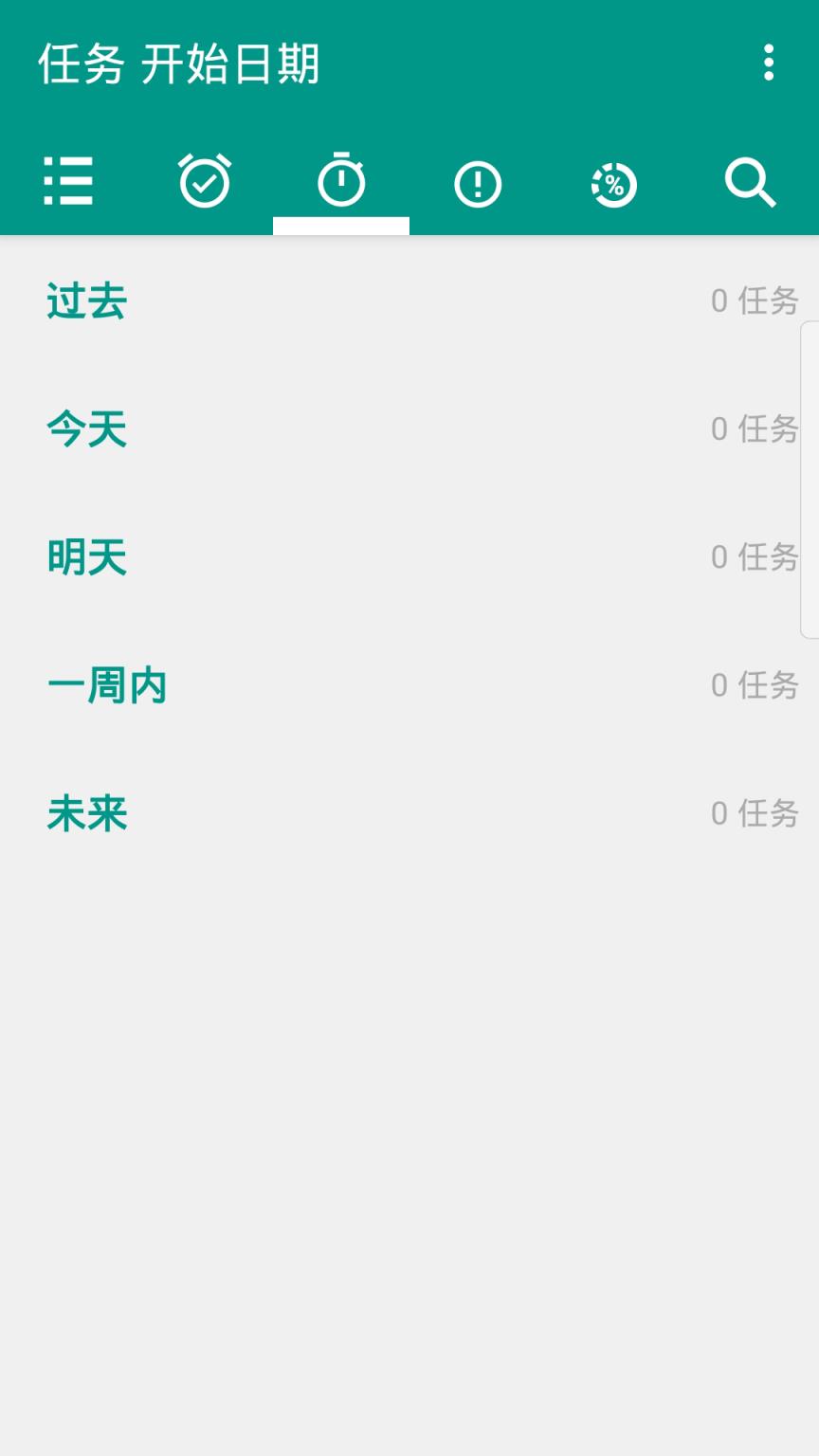
Task: Select the task list view icon
Action: [68, 182]
